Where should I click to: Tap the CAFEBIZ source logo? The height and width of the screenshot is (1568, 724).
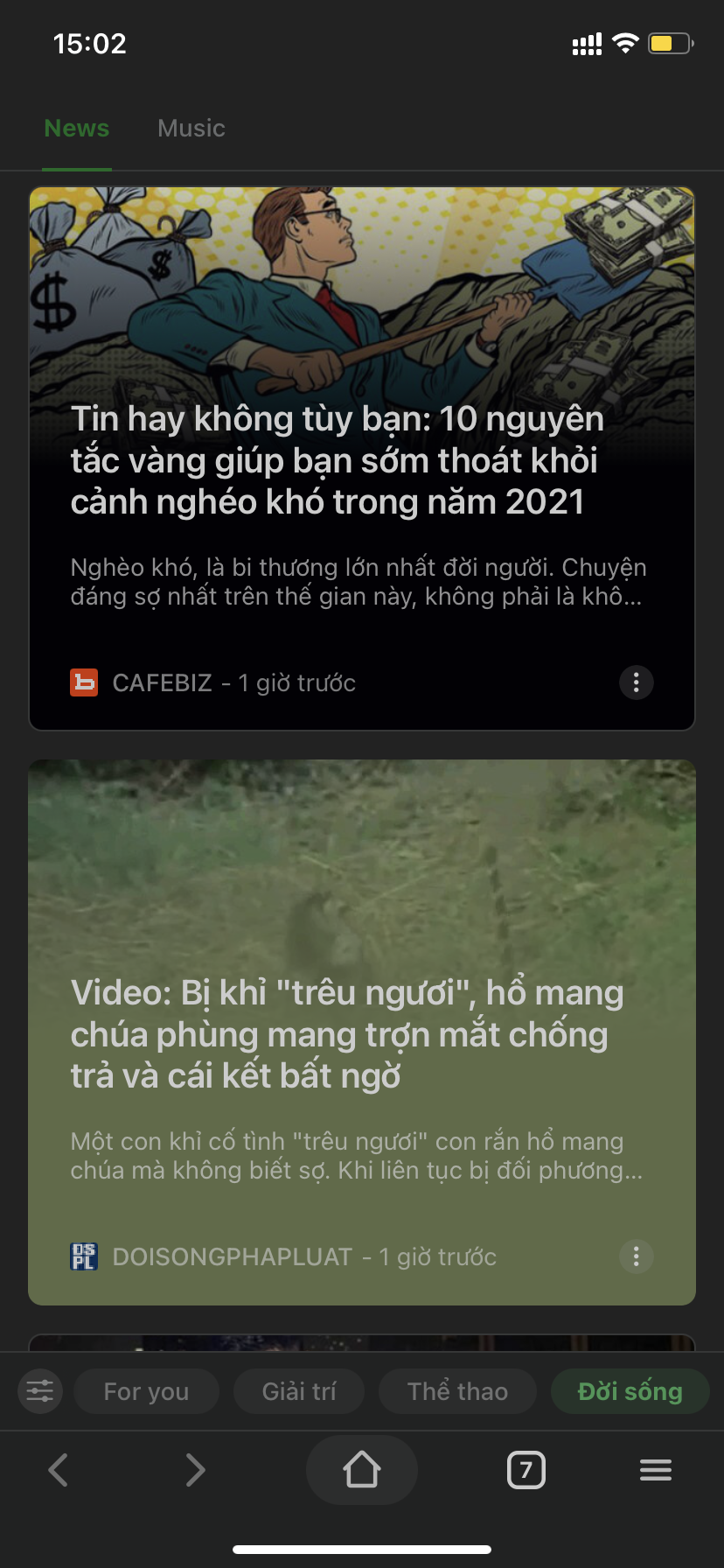click(84, 682)
